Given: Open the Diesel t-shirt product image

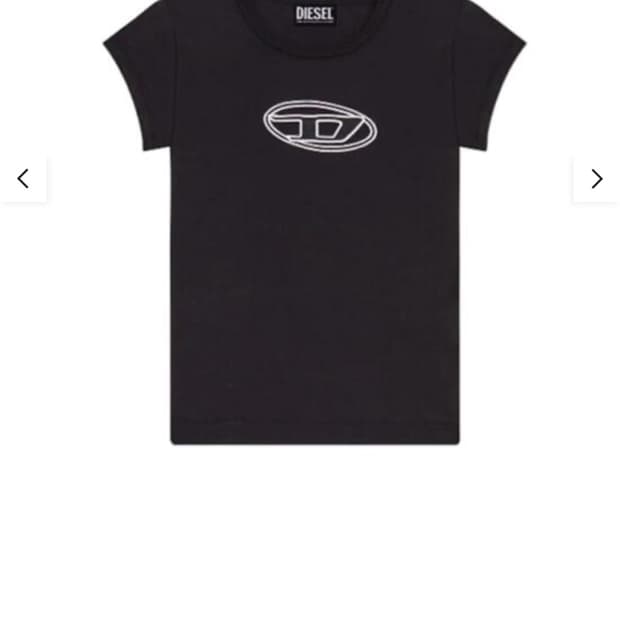Looking at the screenshot, I should (x=315, y=222).
